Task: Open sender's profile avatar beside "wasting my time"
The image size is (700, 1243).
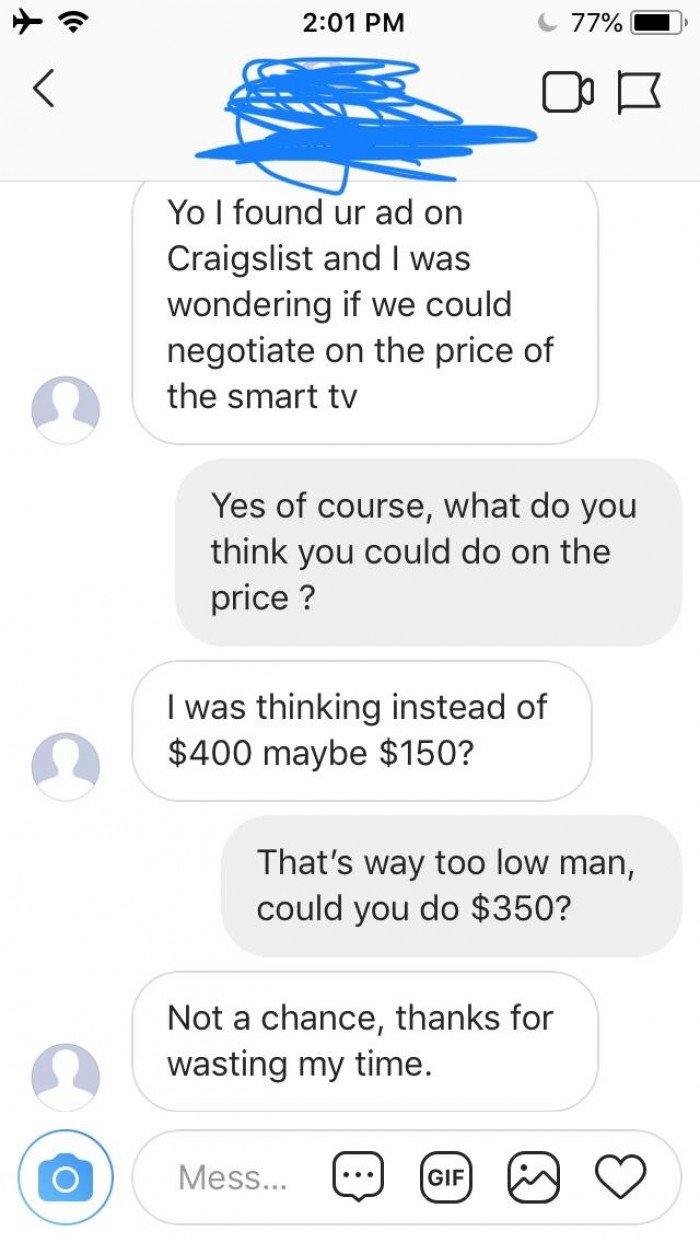Action: 66,1076
